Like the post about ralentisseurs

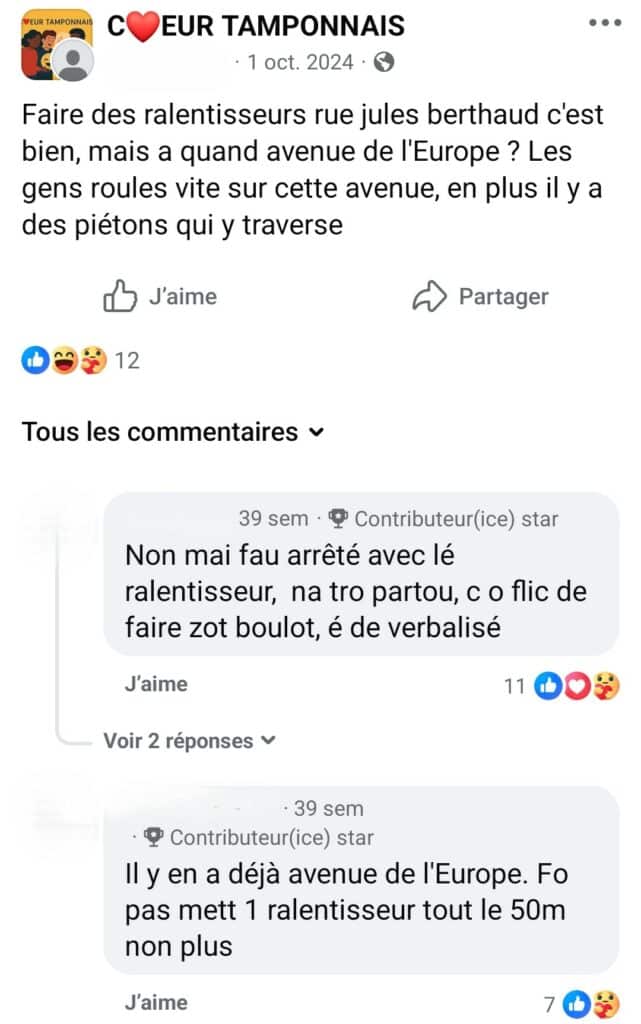tap(160, 296)
